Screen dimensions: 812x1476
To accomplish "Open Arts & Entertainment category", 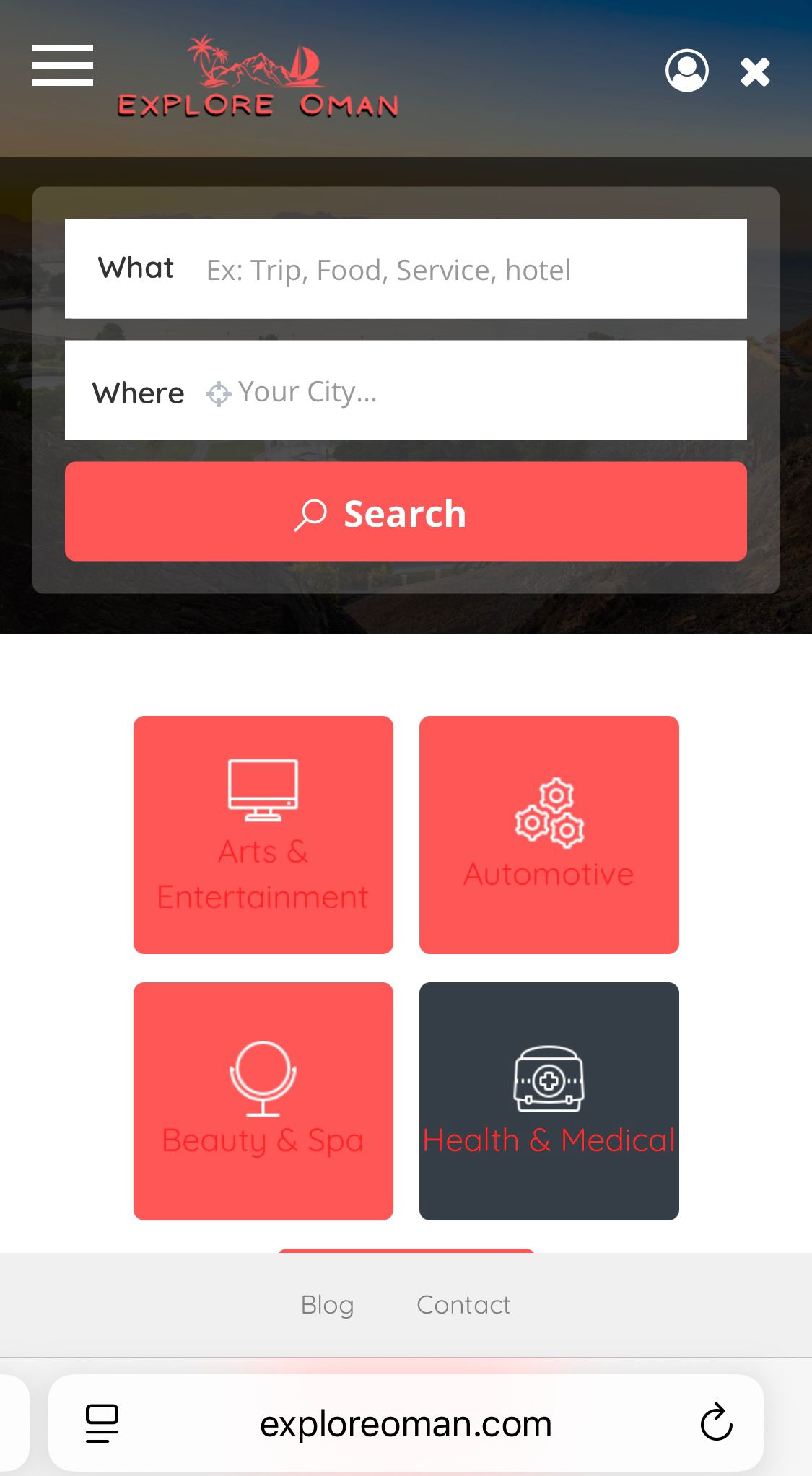I will [x=263, y=834].
